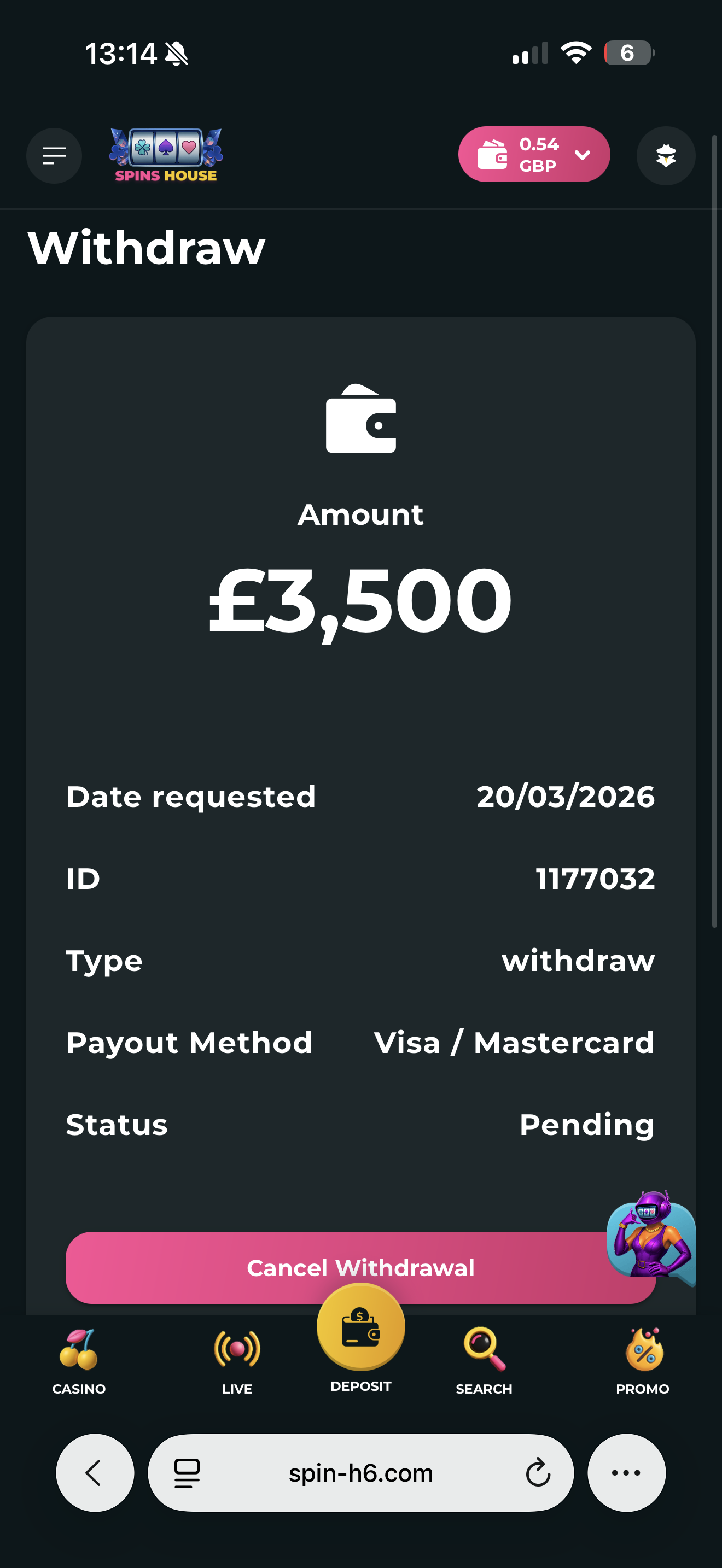Tap the Spins House logo
The height and width of the screenshot is (1568, 722).
coord(166,155)
